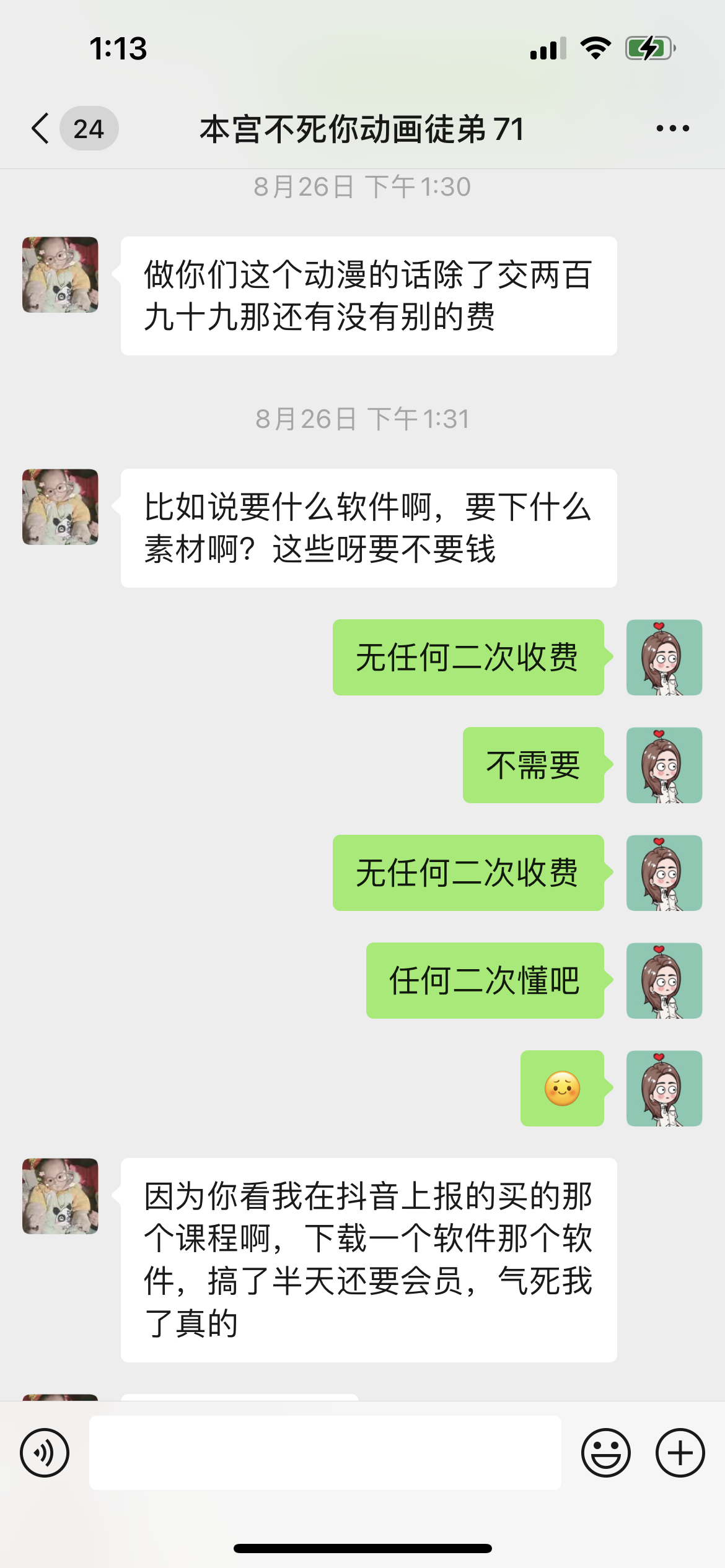Switch to voice message input

45,1453
